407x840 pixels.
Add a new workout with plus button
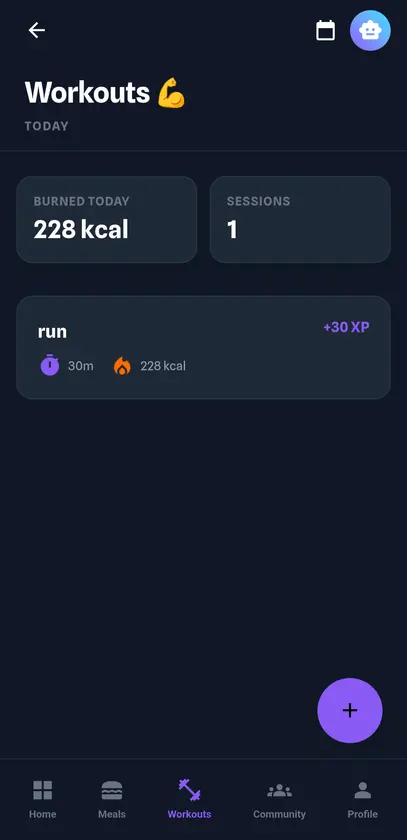[x=350, y=710]
